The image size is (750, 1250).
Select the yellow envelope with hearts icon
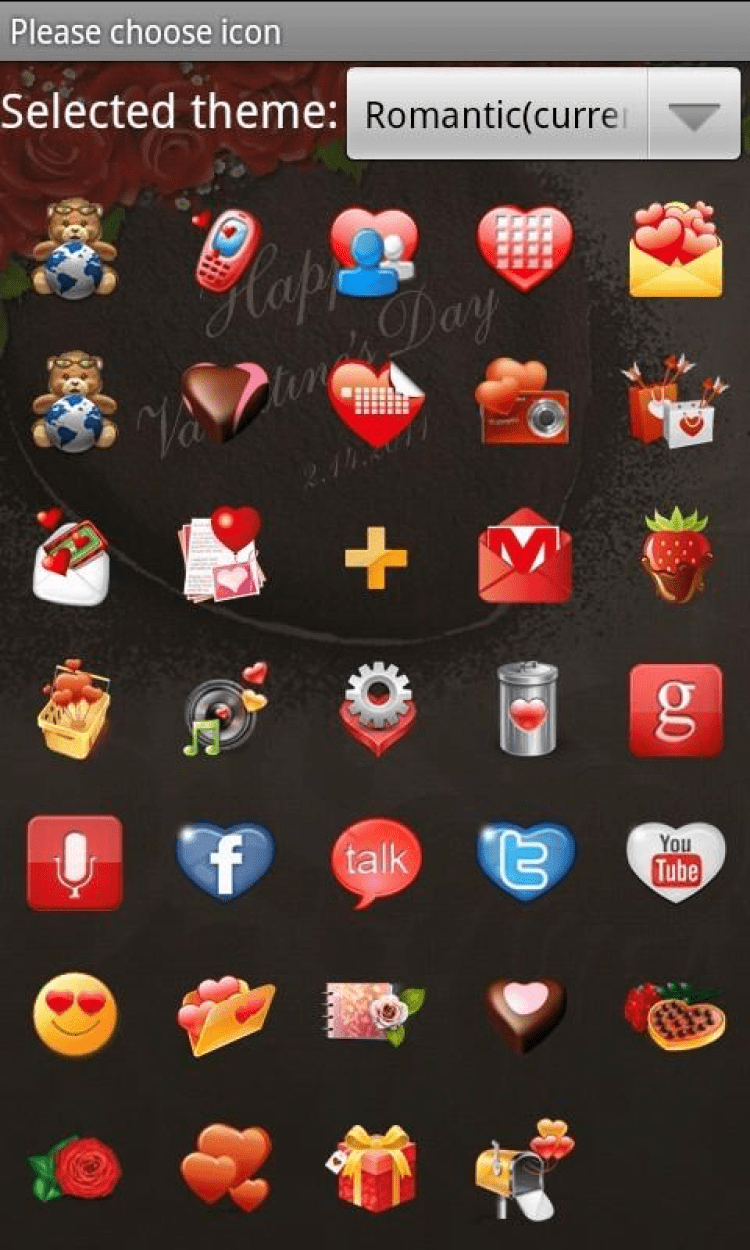675,250
